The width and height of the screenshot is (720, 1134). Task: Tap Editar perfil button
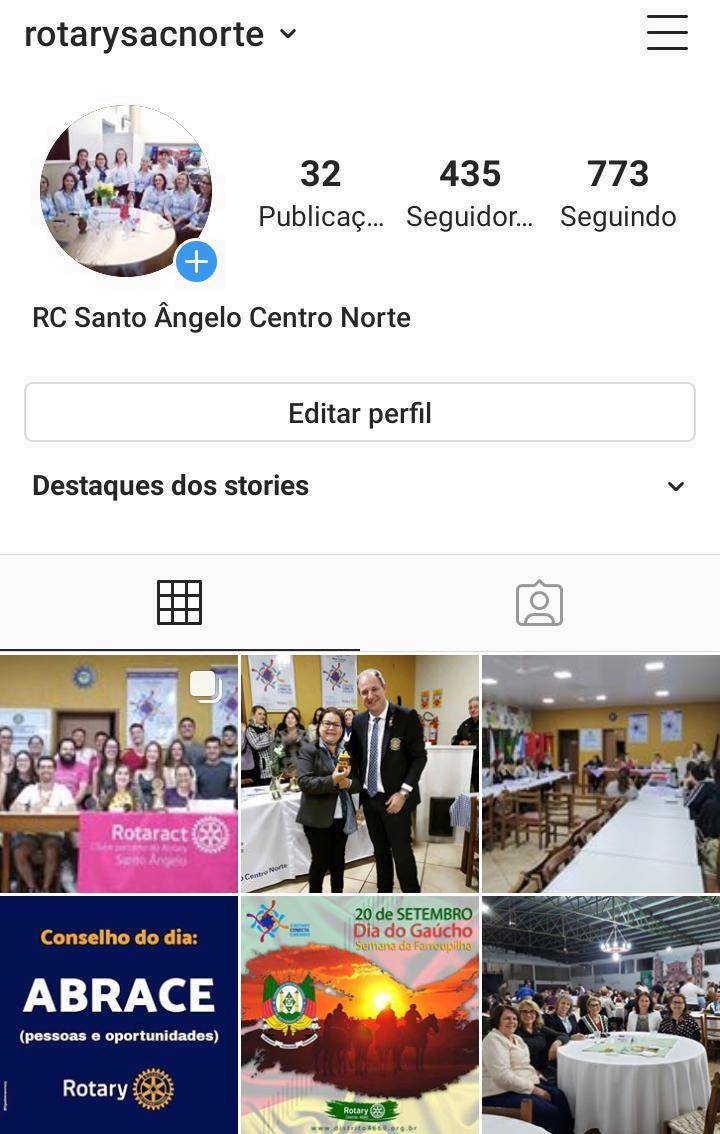pos(360,412)
